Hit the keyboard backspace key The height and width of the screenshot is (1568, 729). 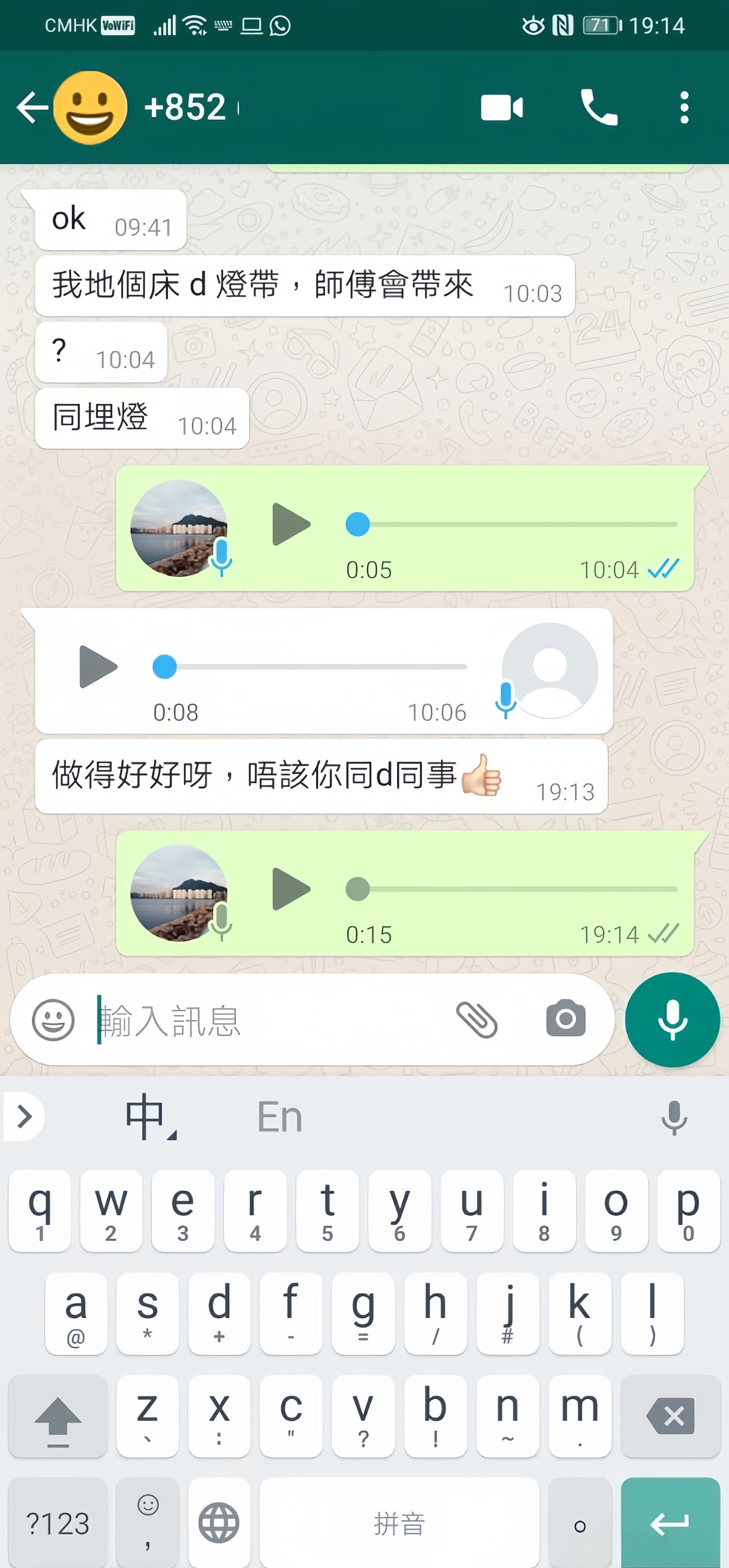(670, 1416)
